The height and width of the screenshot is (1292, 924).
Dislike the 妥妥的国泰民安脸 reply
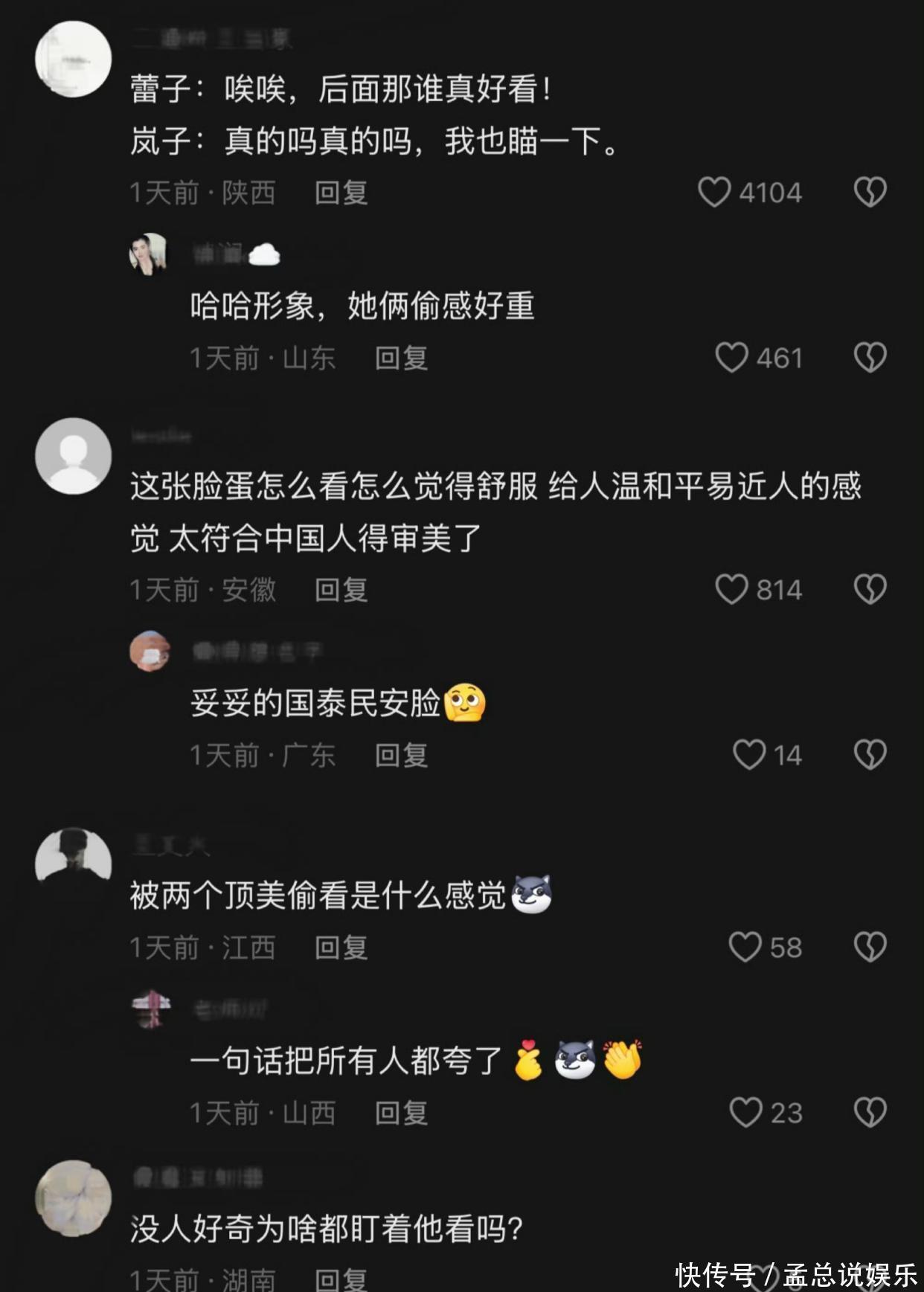coord(870,755)
